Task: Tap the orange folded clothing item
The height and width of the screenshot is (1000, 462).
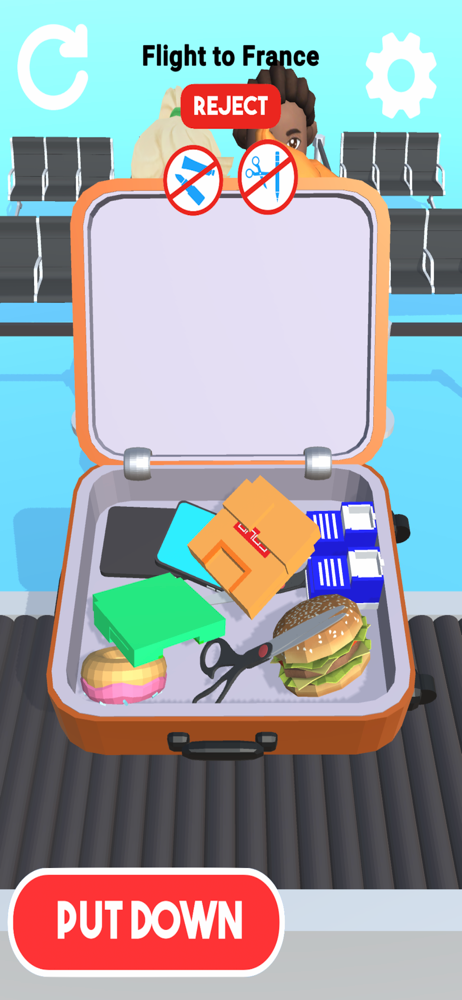Action: point(254,546)
